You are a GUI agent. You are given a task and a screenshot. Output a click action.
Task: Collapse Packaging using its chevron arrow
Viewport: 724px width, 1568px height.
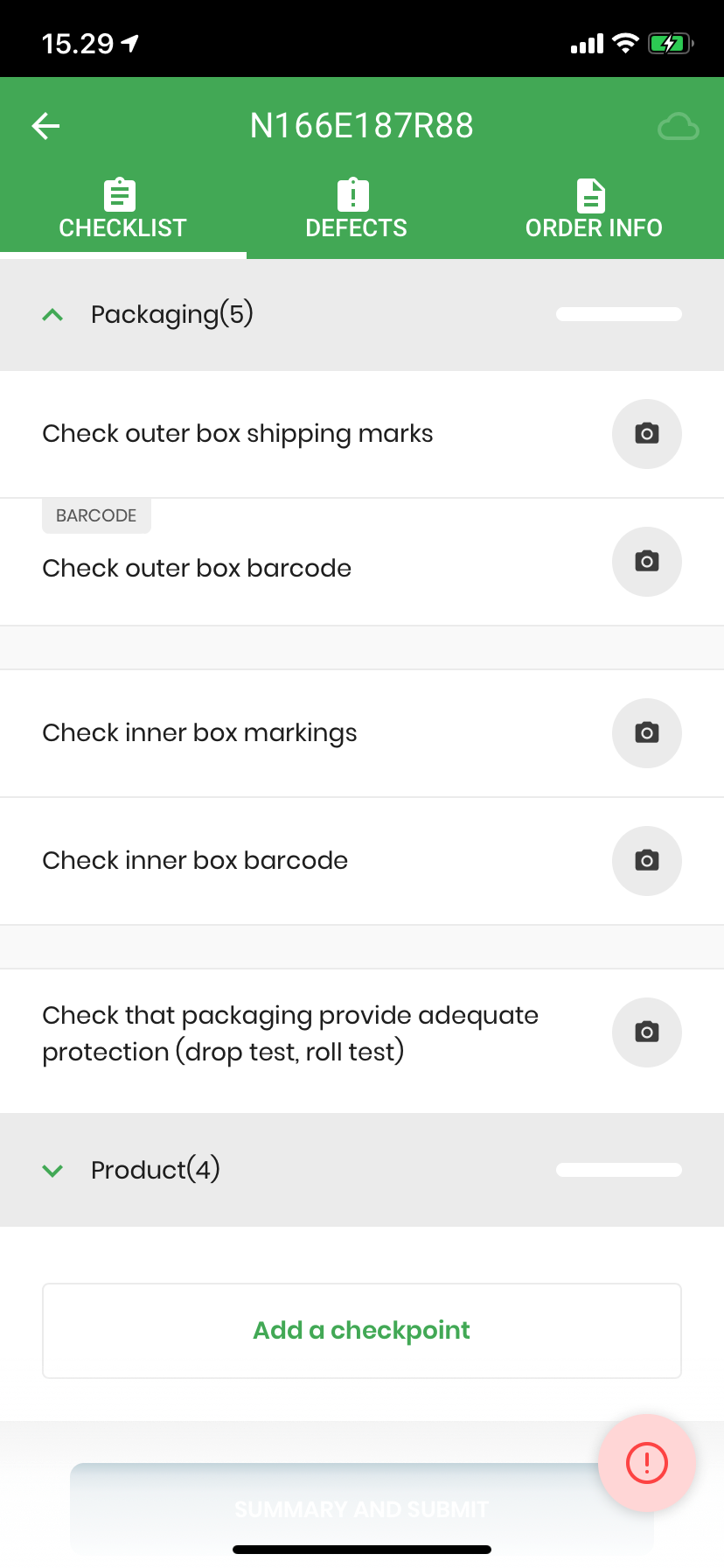pos(52,314)
